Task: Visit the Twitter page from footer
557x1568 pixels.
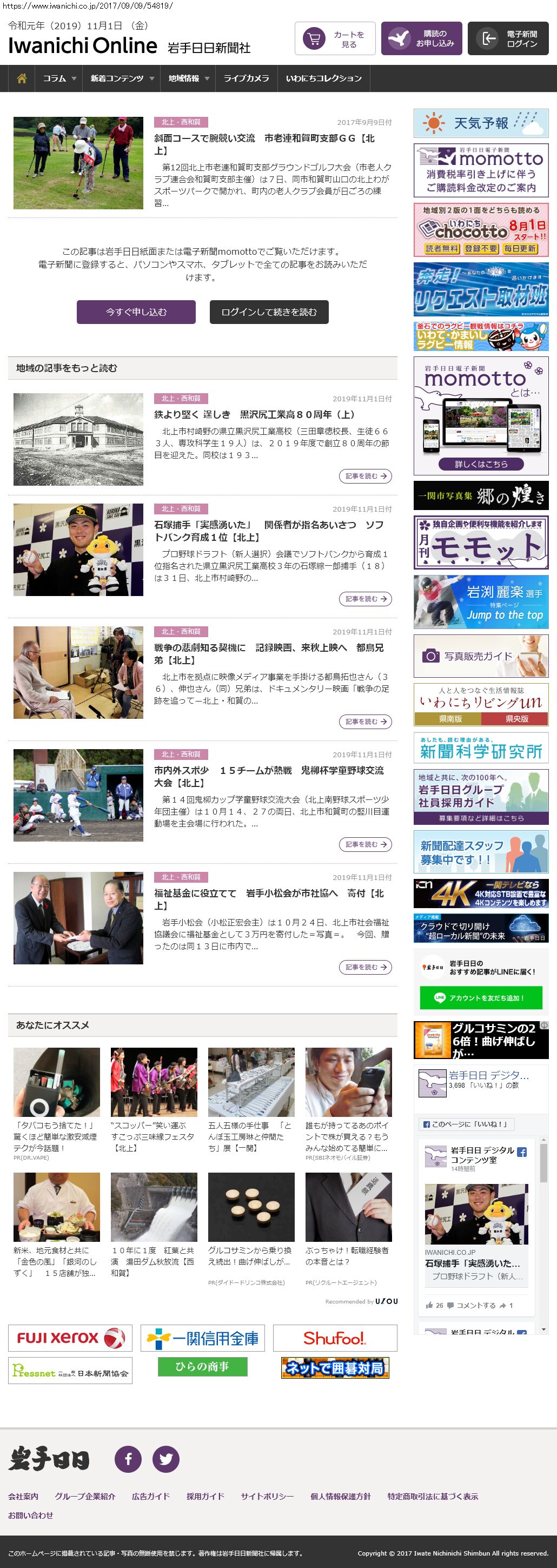Action: coord(165,1459)
